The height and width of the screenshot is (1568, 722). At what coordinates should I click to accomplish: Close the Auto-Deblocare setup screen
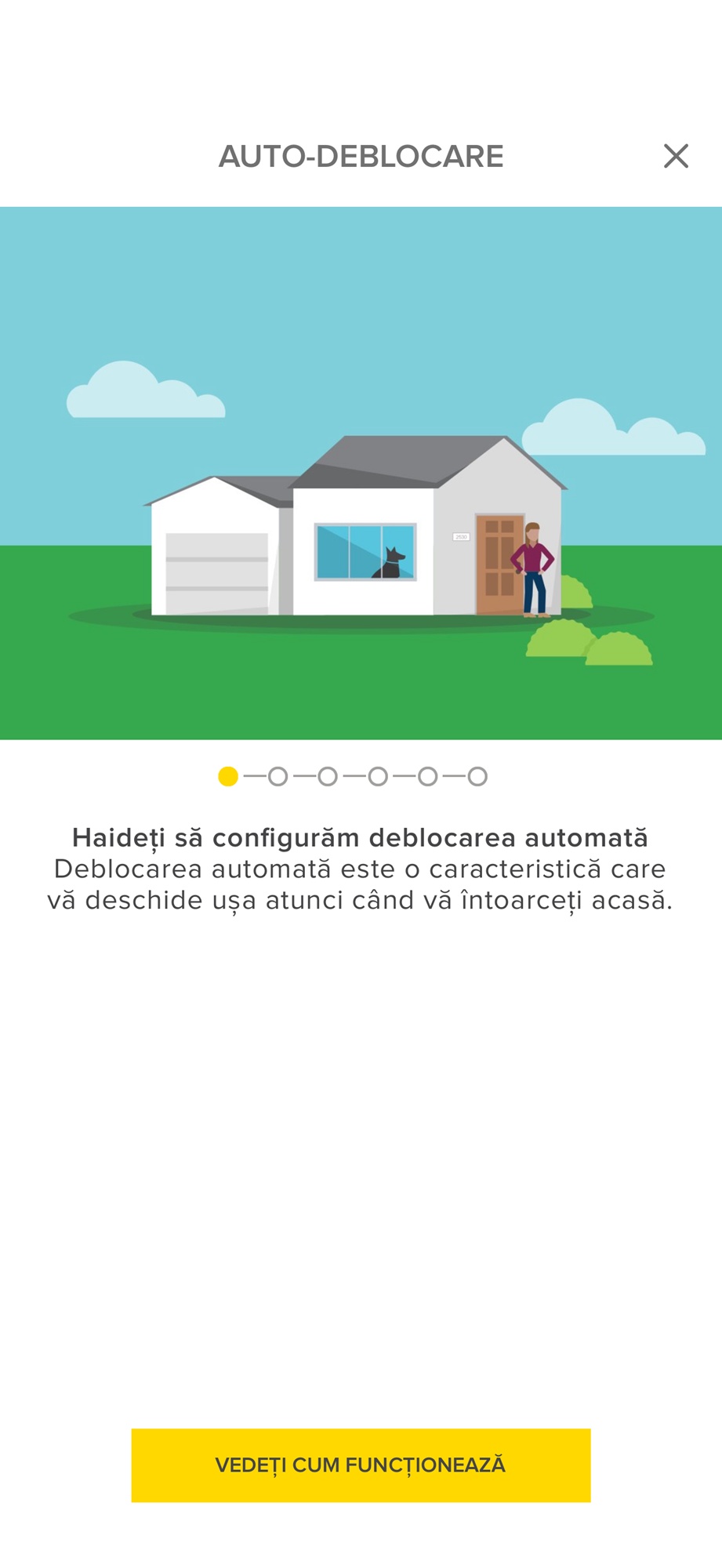[x=676, y=156]
